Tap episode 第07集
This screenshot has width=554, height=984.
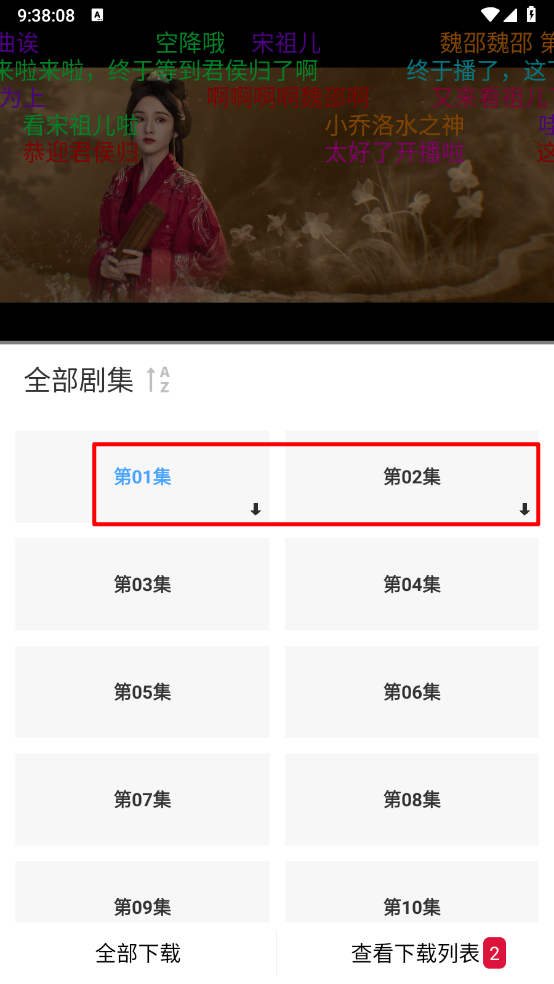pyautogui.click(x=142, y=800)
